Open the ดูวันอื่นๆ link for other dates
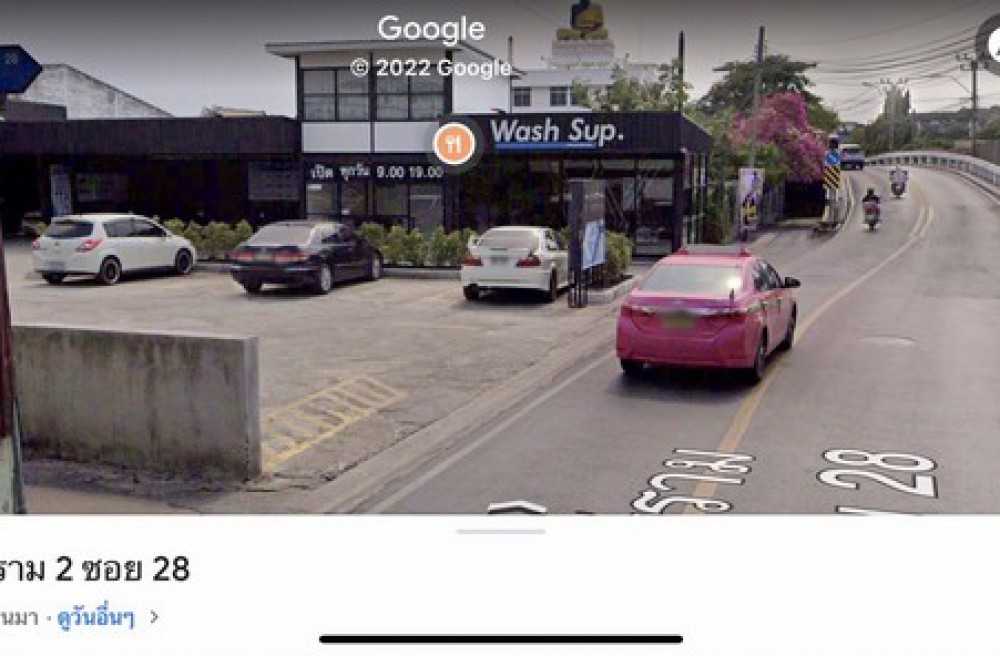This screenshot has height=656, width=1000. [96, 617]
